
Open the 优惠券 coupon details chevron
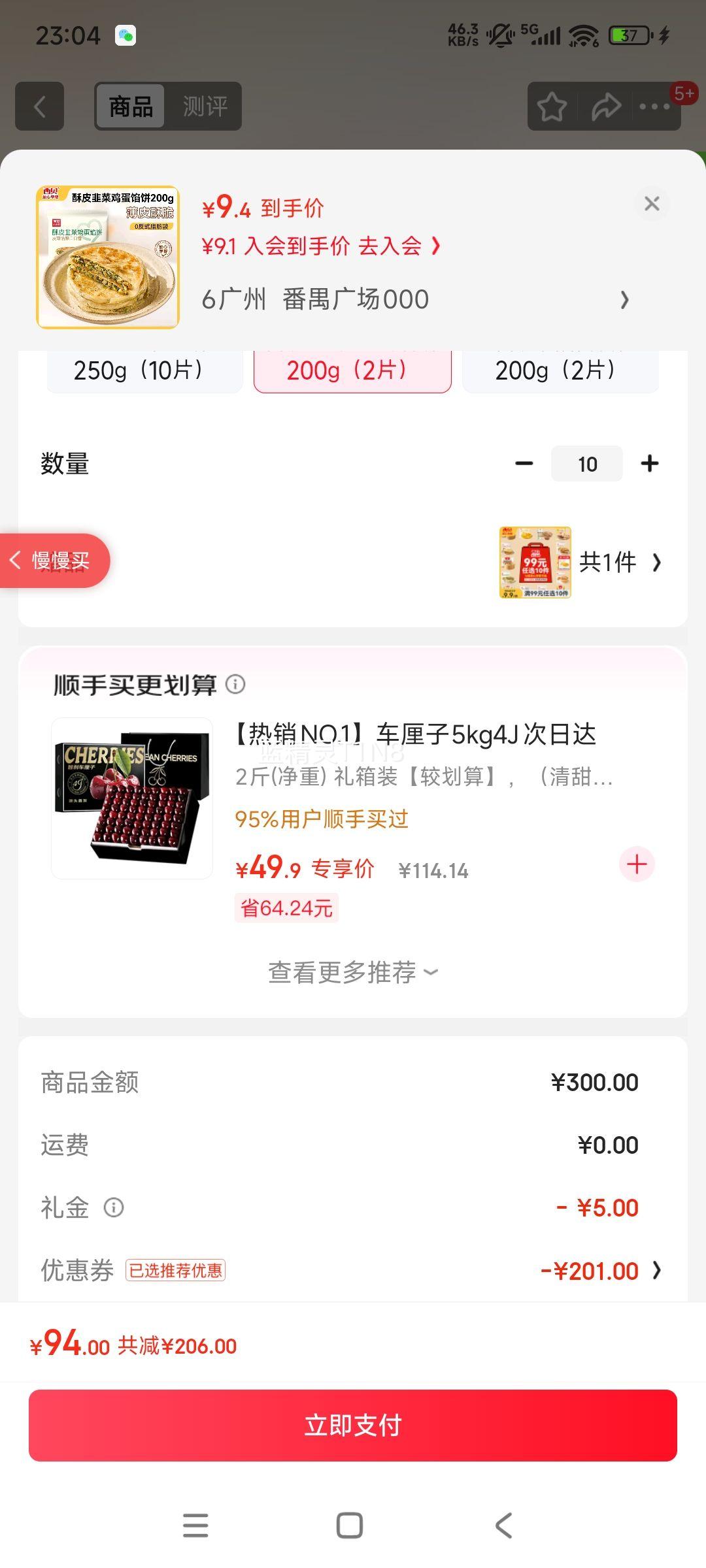tap(657, 1269)
